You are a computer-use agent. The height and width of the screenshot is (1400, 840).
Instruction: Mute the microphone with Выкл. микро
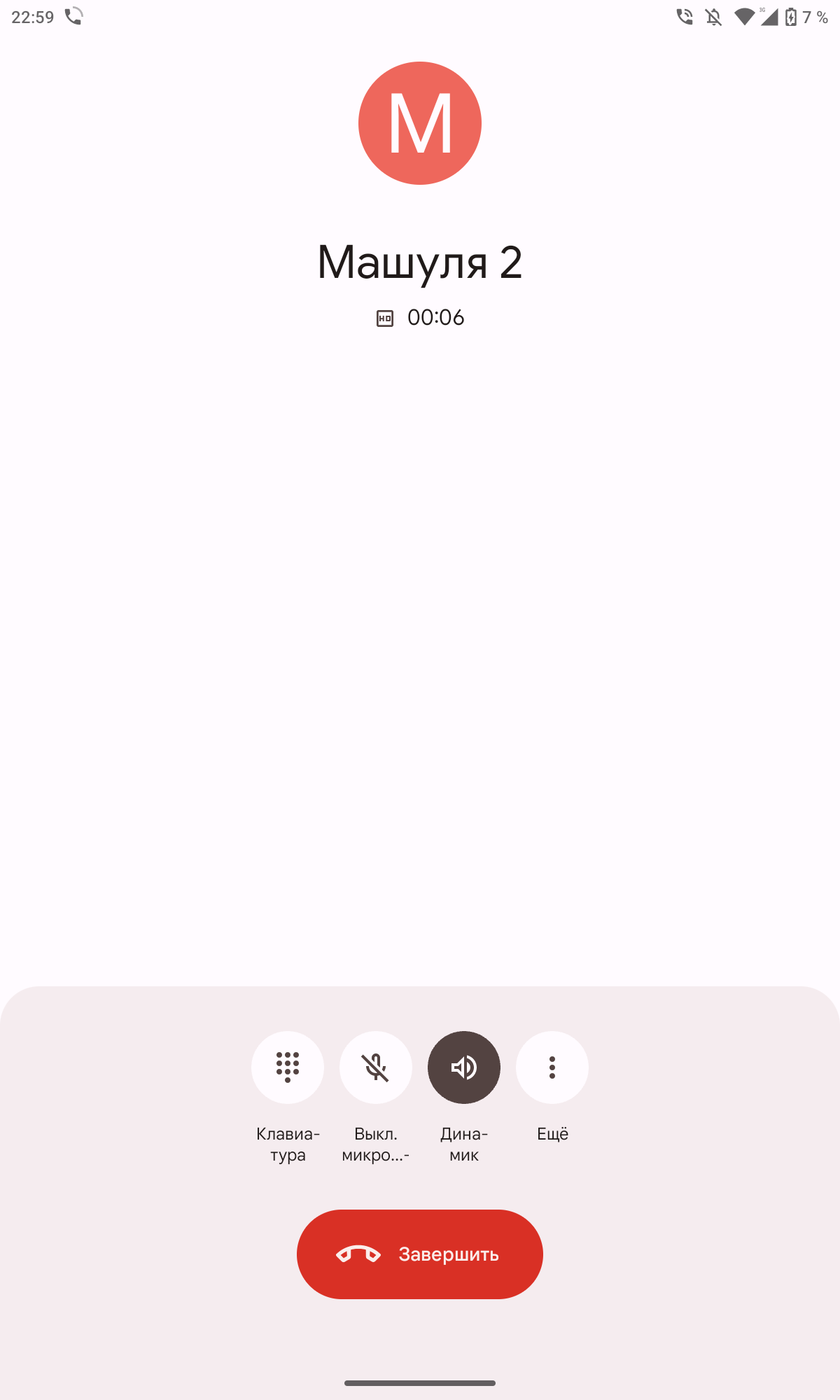coord(376,1067)
